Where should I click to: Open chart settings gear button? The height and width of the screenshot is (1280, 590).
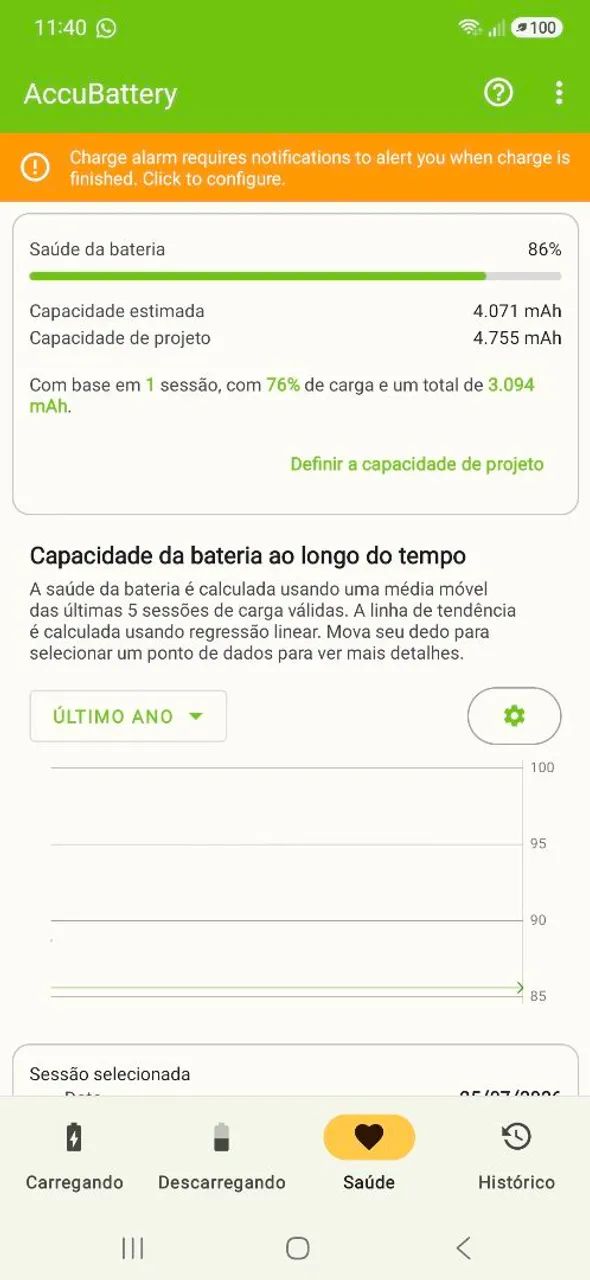(x=514, y=716)
